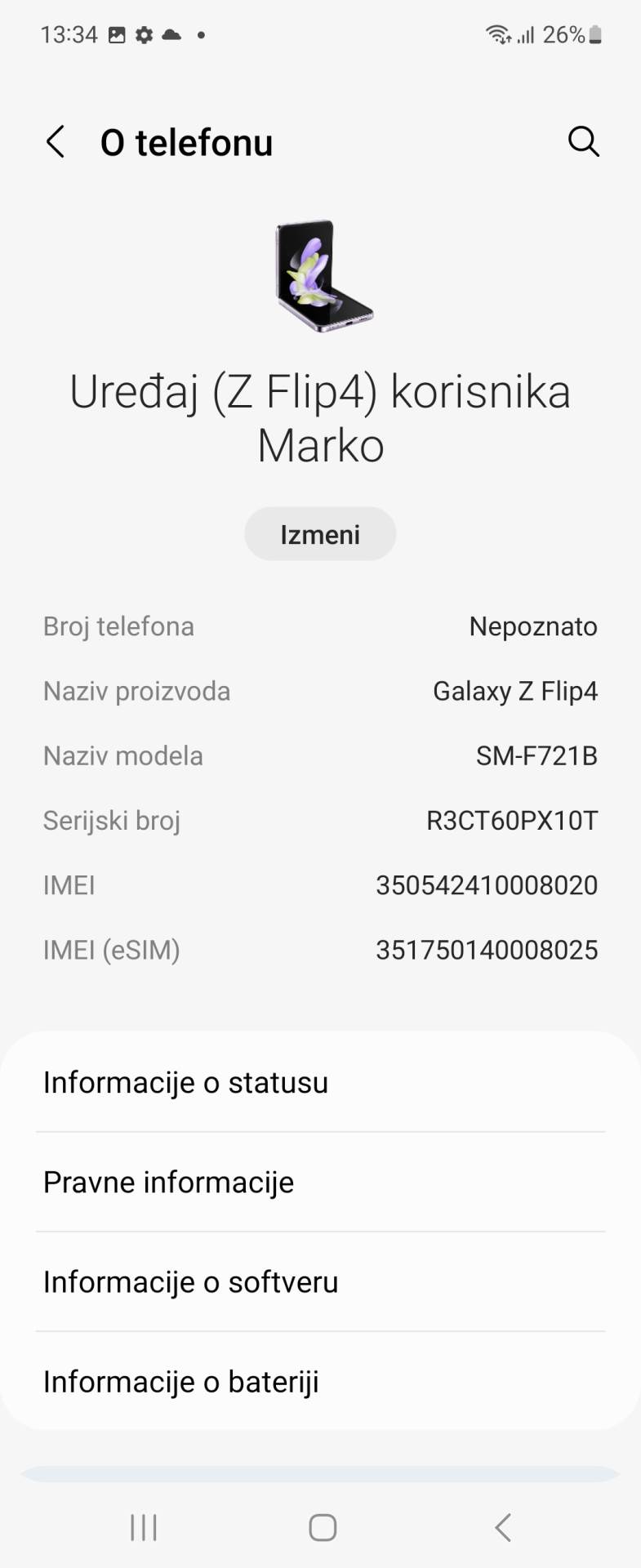The image size is (641, 1568).
Task: Tap the back arrow beside O telefonu
Action: [55, 141]
